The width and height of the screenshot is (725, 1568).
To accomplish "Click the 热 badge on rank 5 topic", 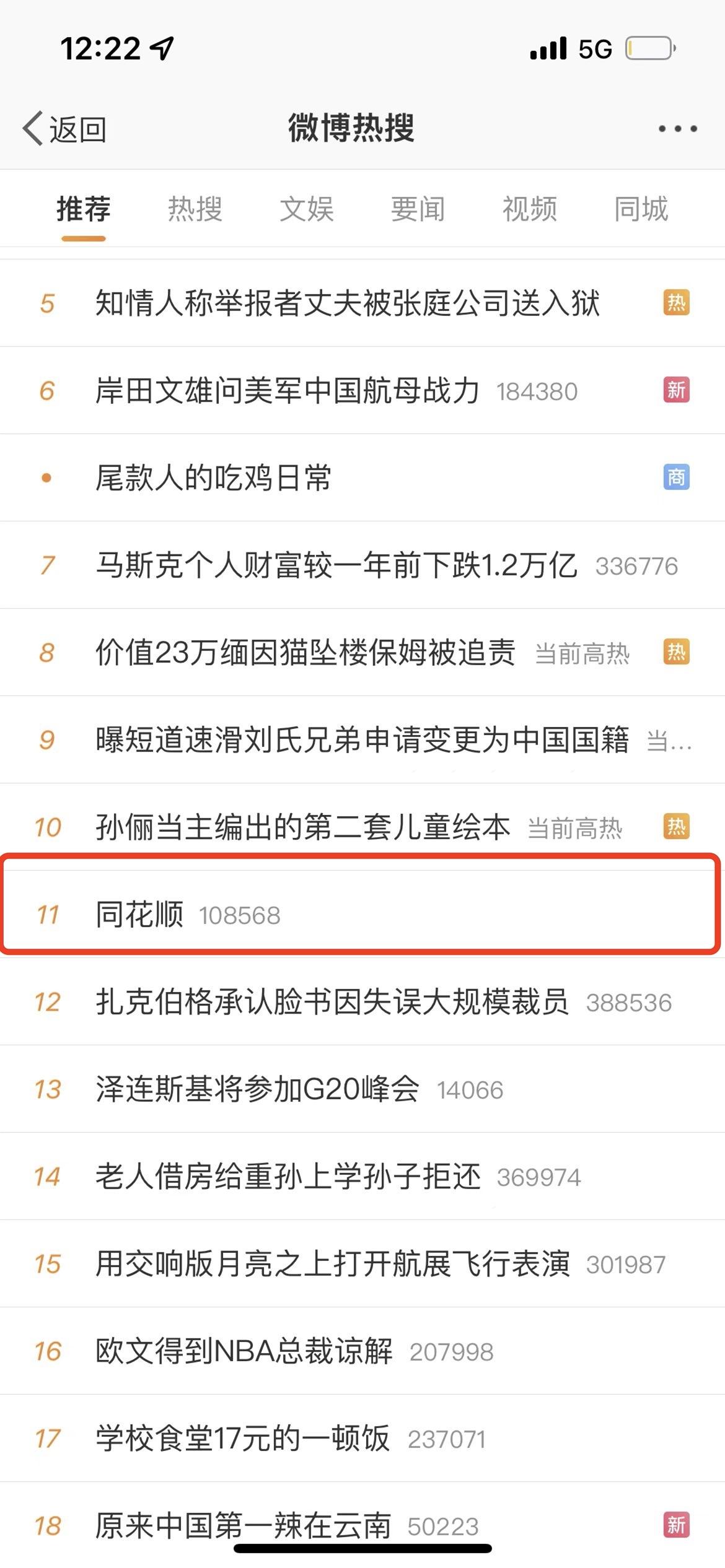I will click(677, 303).
